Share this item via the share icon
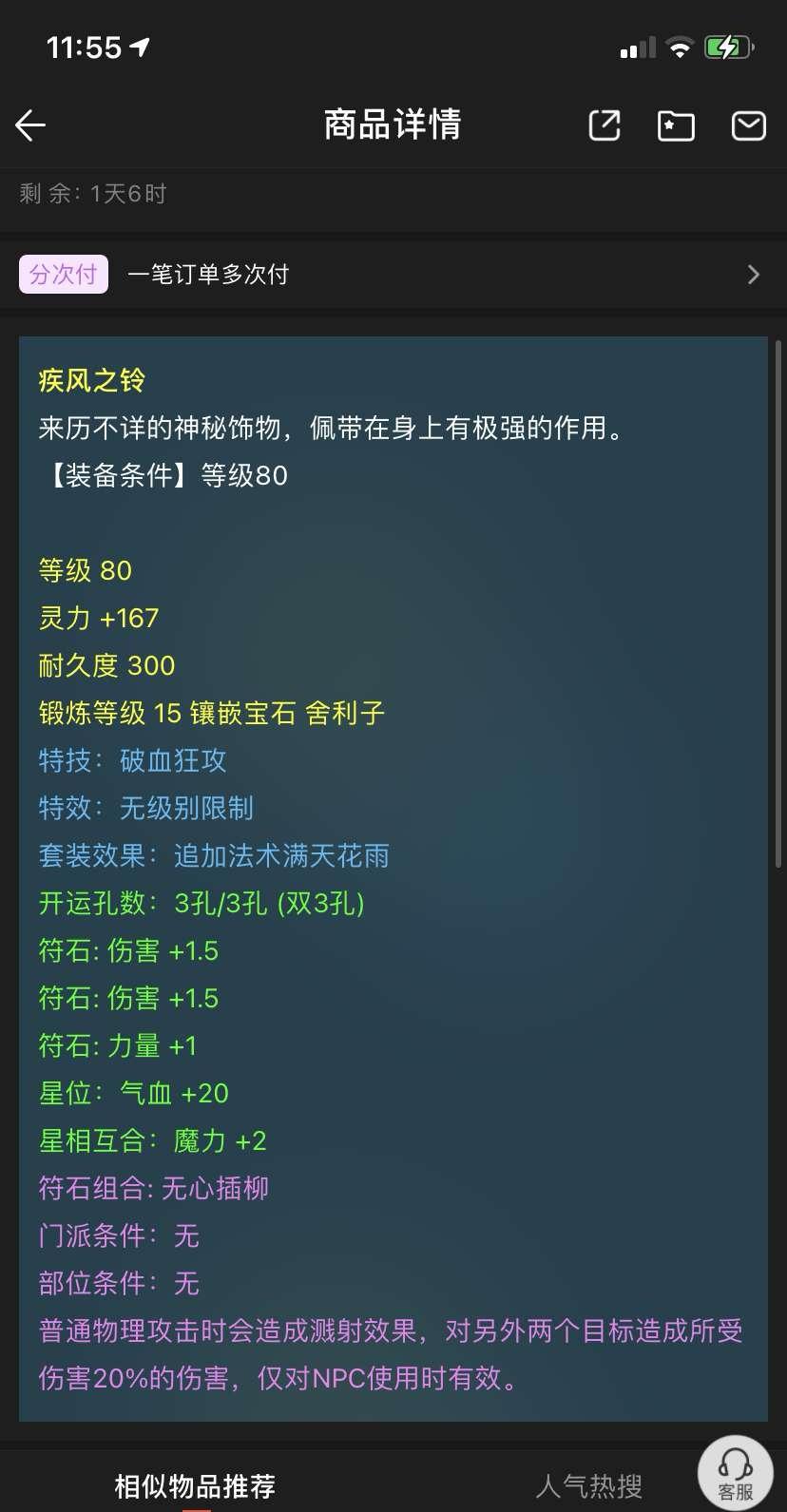 605,125
